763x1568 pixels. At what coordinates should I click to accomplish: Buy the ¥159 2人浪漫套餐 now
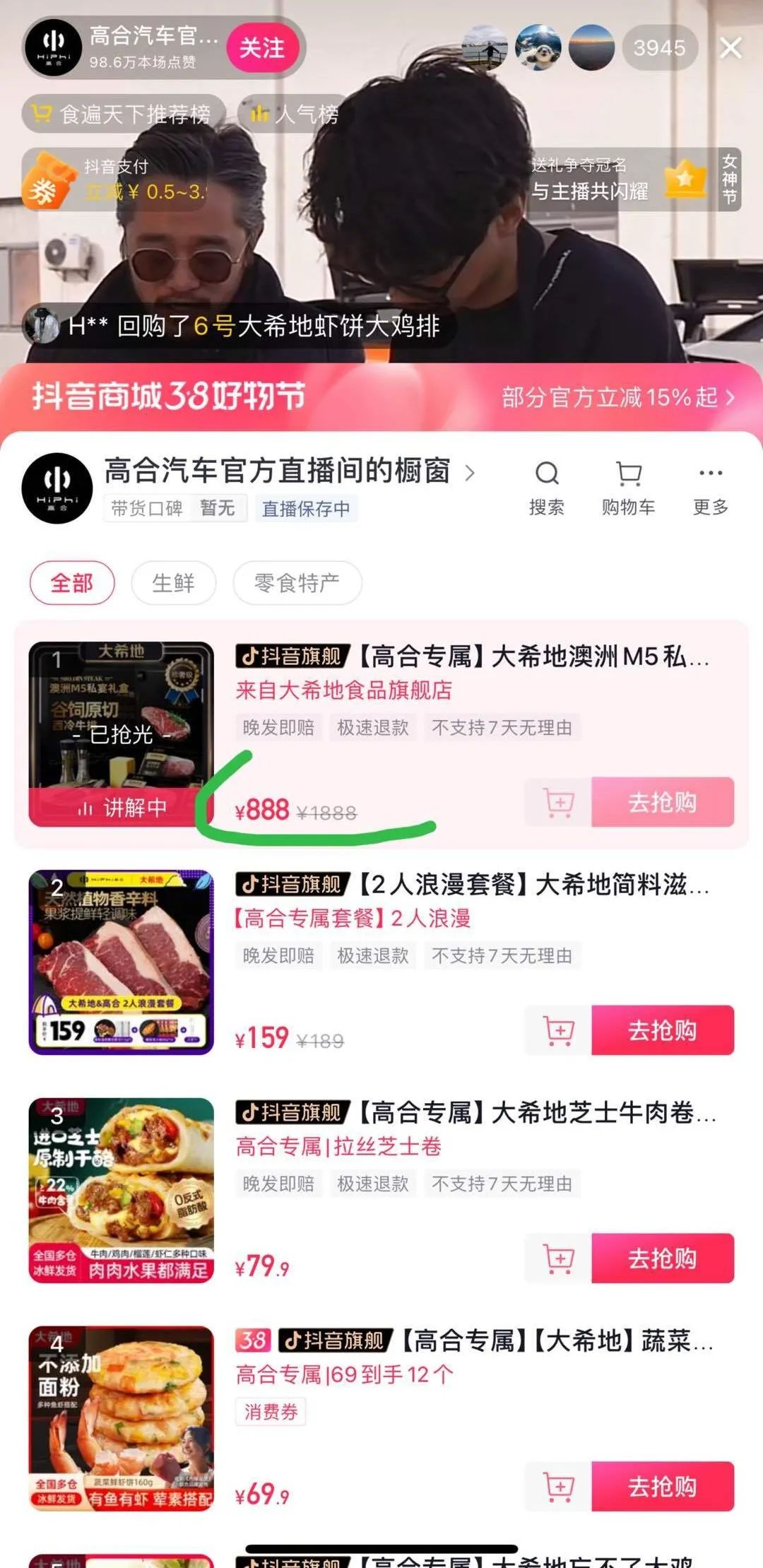pos(662,1030)
